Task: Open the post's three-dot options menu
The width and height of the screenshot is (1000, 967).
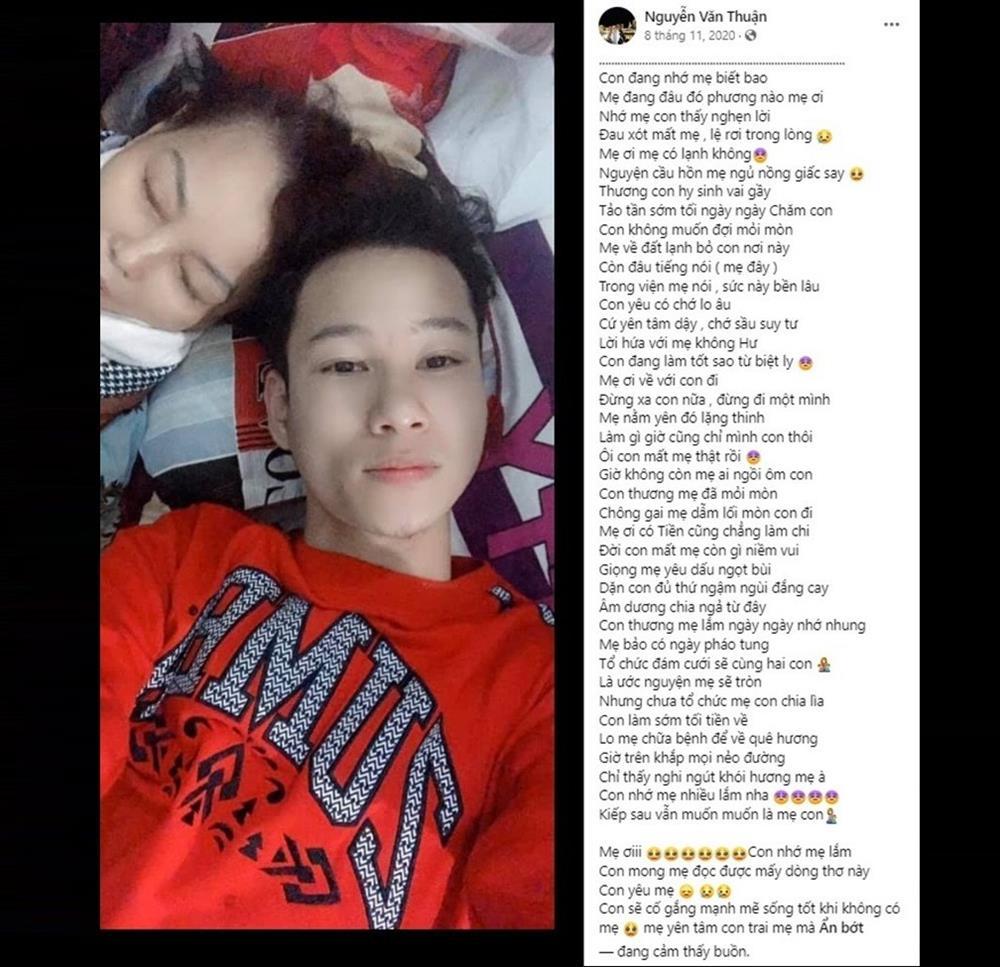Action: 891,24
